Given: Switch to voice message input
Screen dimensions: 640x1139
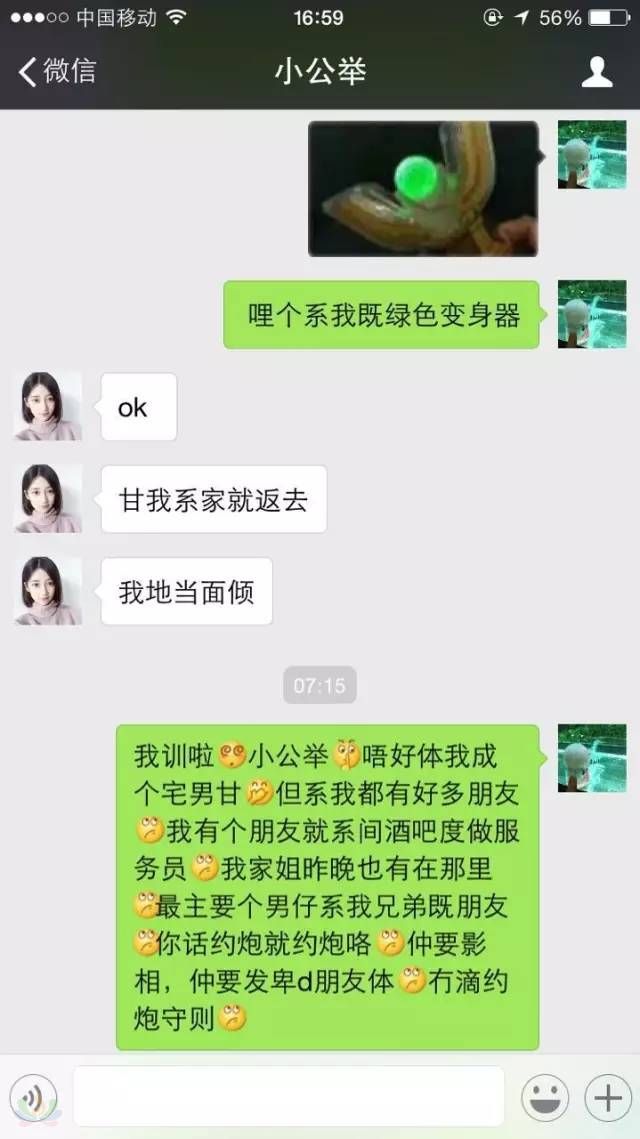Looking at the screenshot, I should point(34,1098).
